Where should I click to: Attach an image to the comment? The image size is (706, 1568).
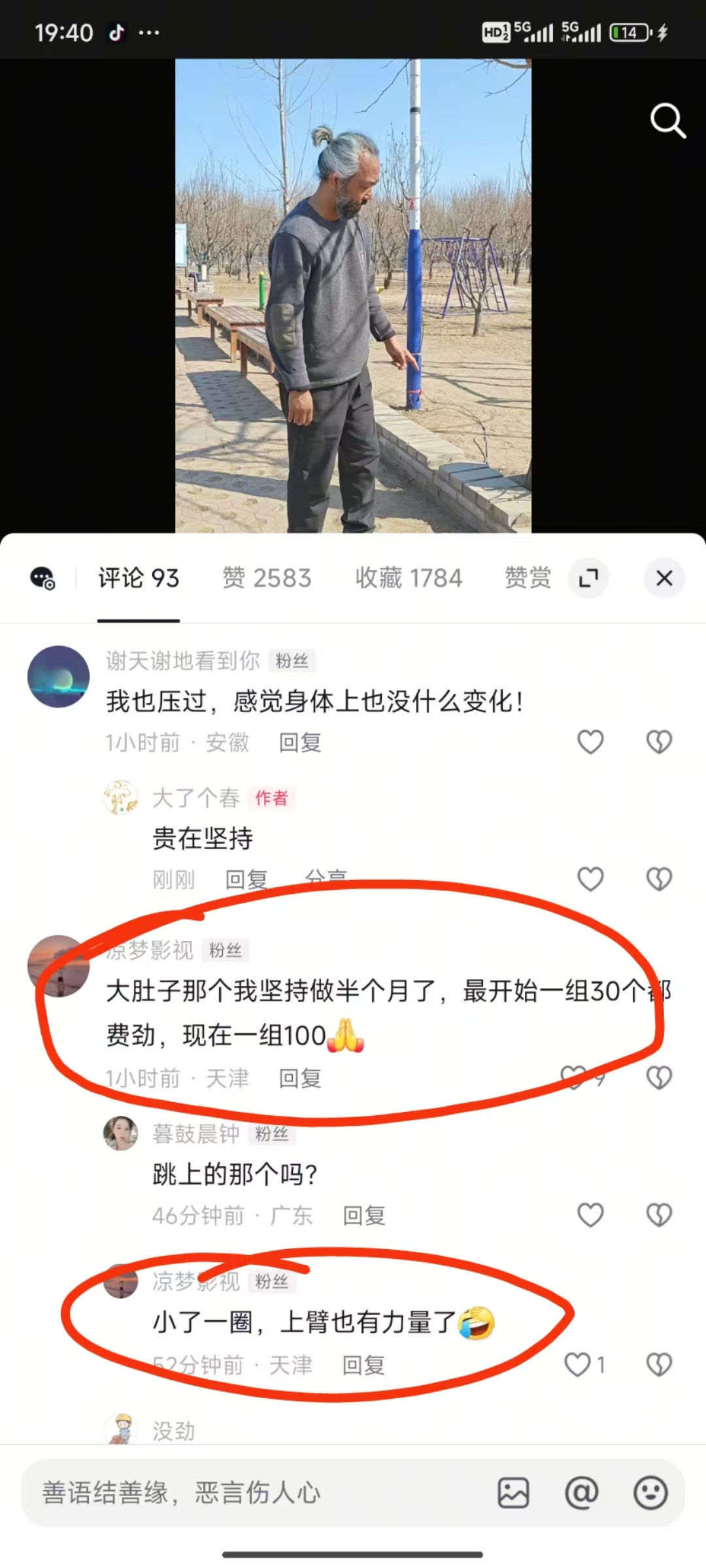pyautogui.click(x=513, y=1493)
